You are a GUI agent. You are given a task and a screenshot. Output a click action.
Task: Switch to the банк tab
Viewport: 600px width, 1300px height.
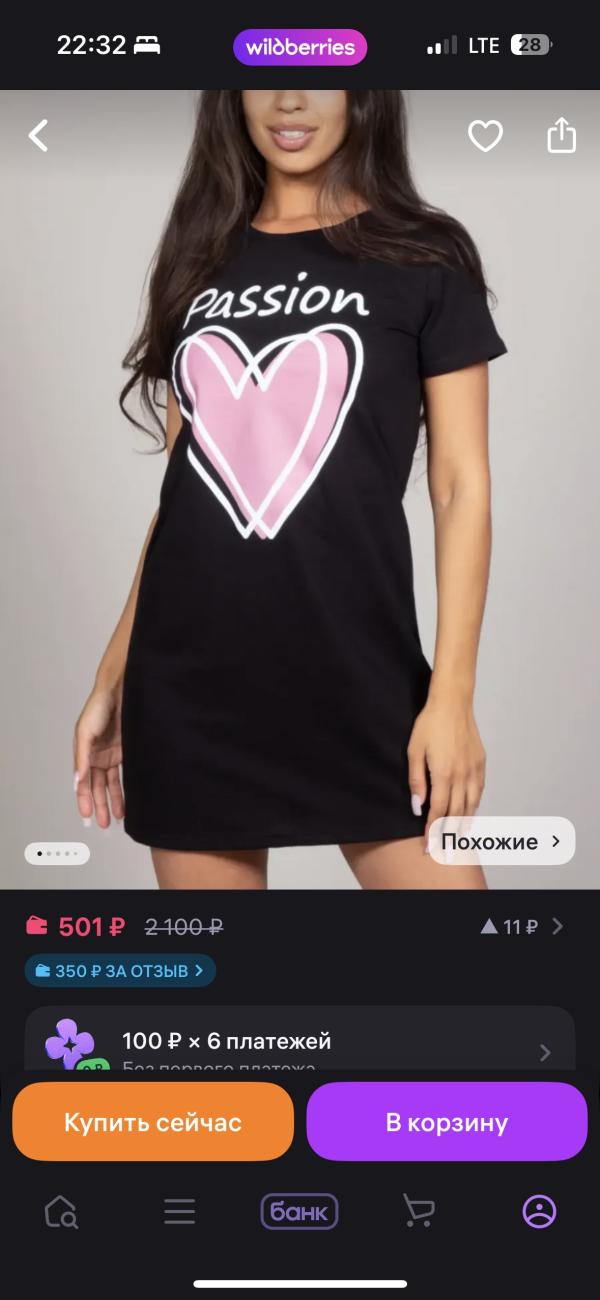tap(300, 1212)
